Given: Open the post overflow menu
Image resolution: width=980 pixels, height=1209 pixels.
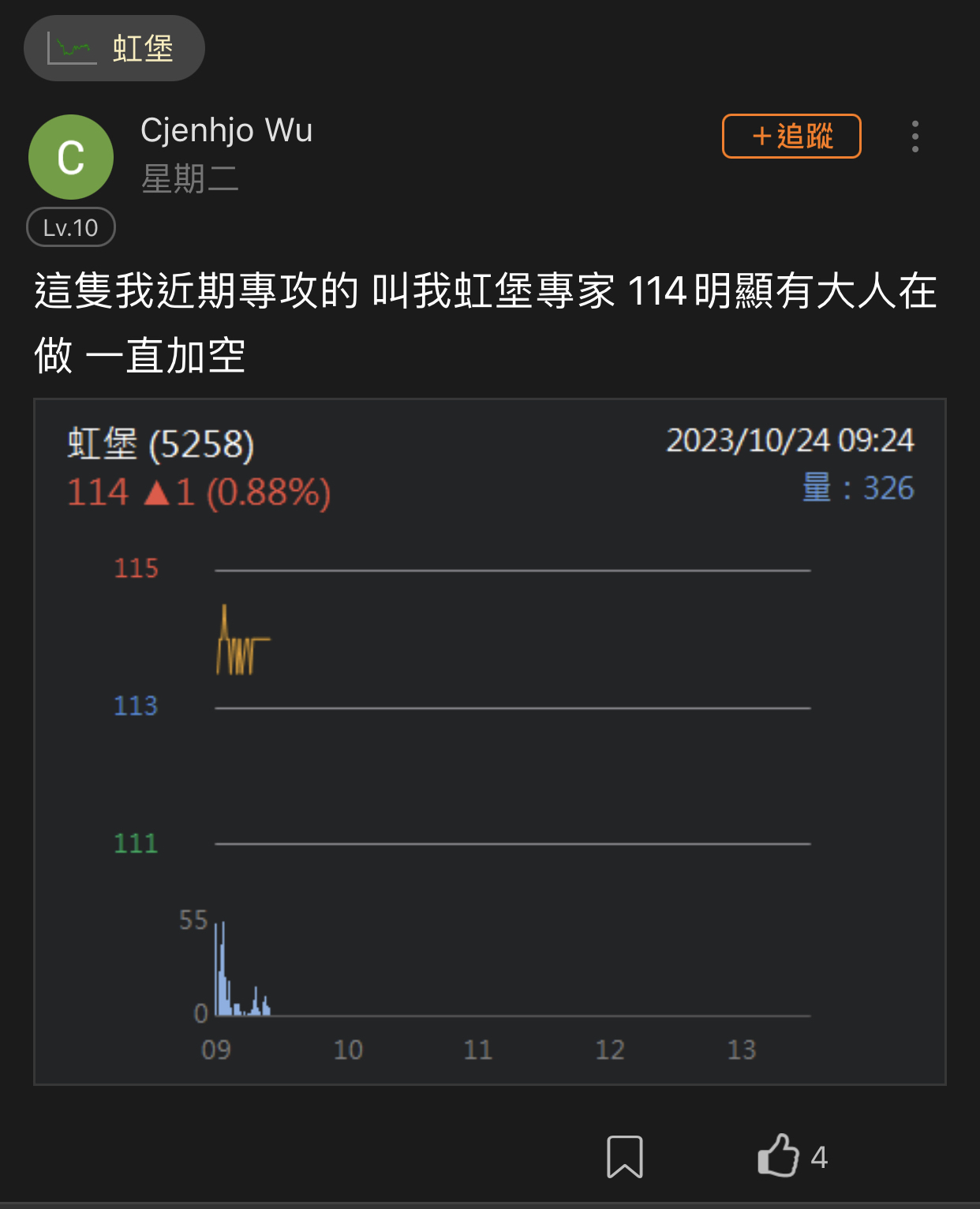Looking at the screenshot, I should tap(915, 137).
